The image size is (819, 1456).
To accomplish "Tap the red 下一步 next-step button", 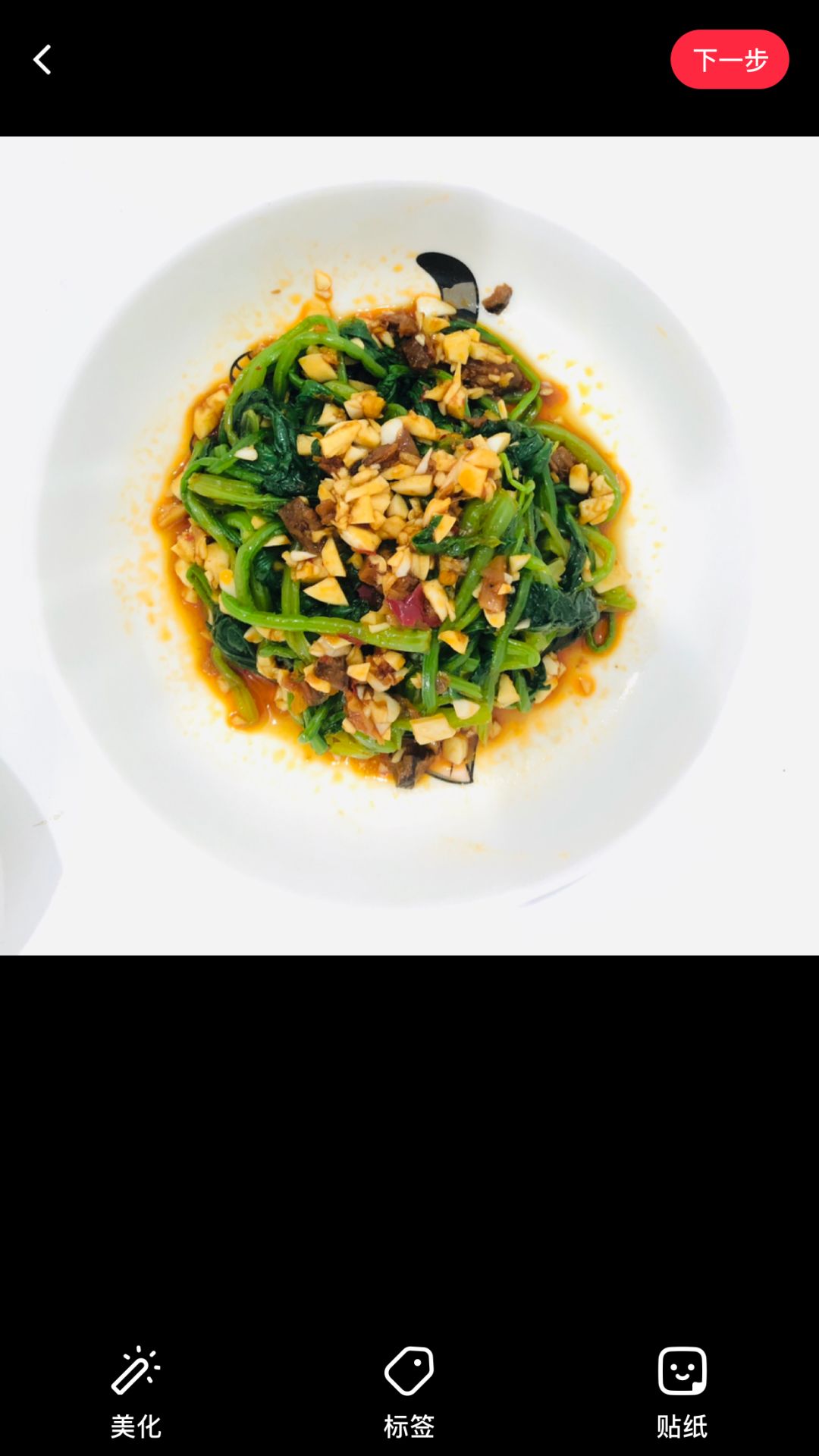I will coord(730,59).
